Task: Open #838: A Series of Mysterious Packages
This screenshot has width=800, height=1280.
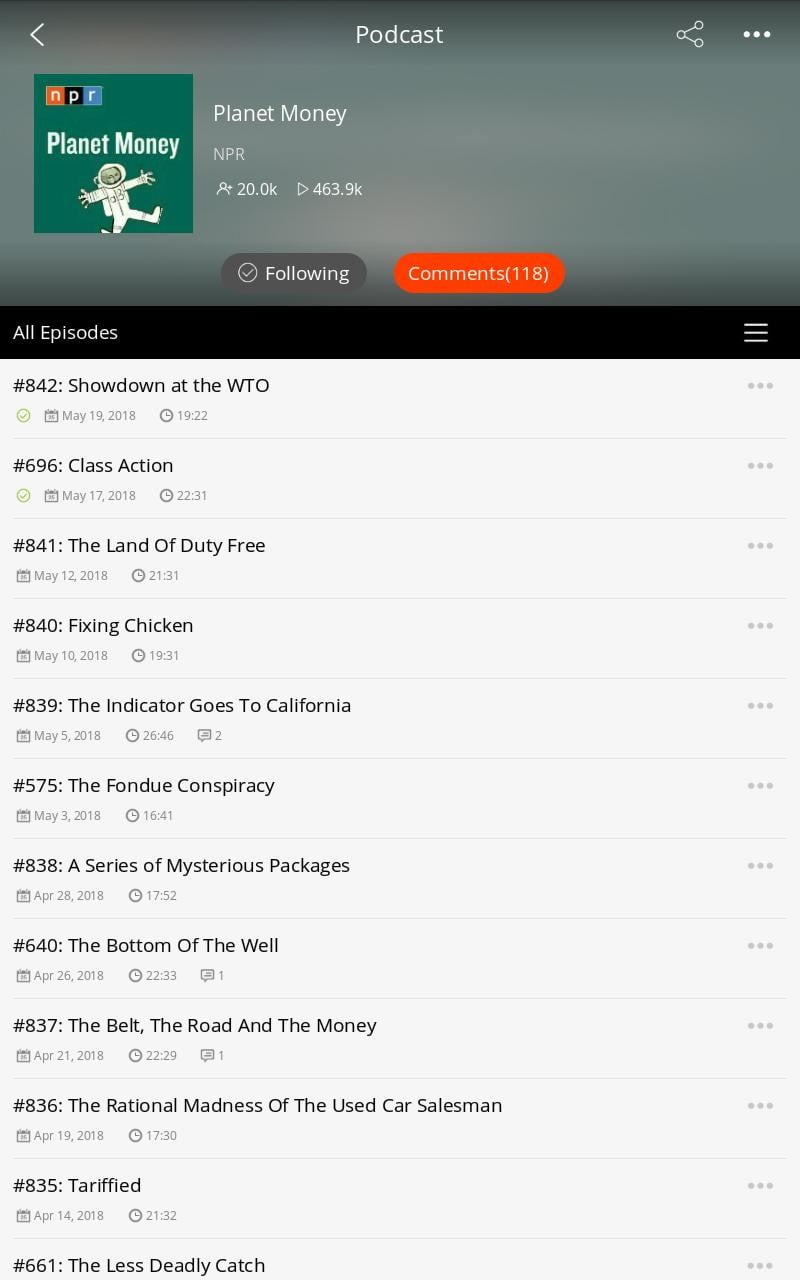Action: click(181, 865)
